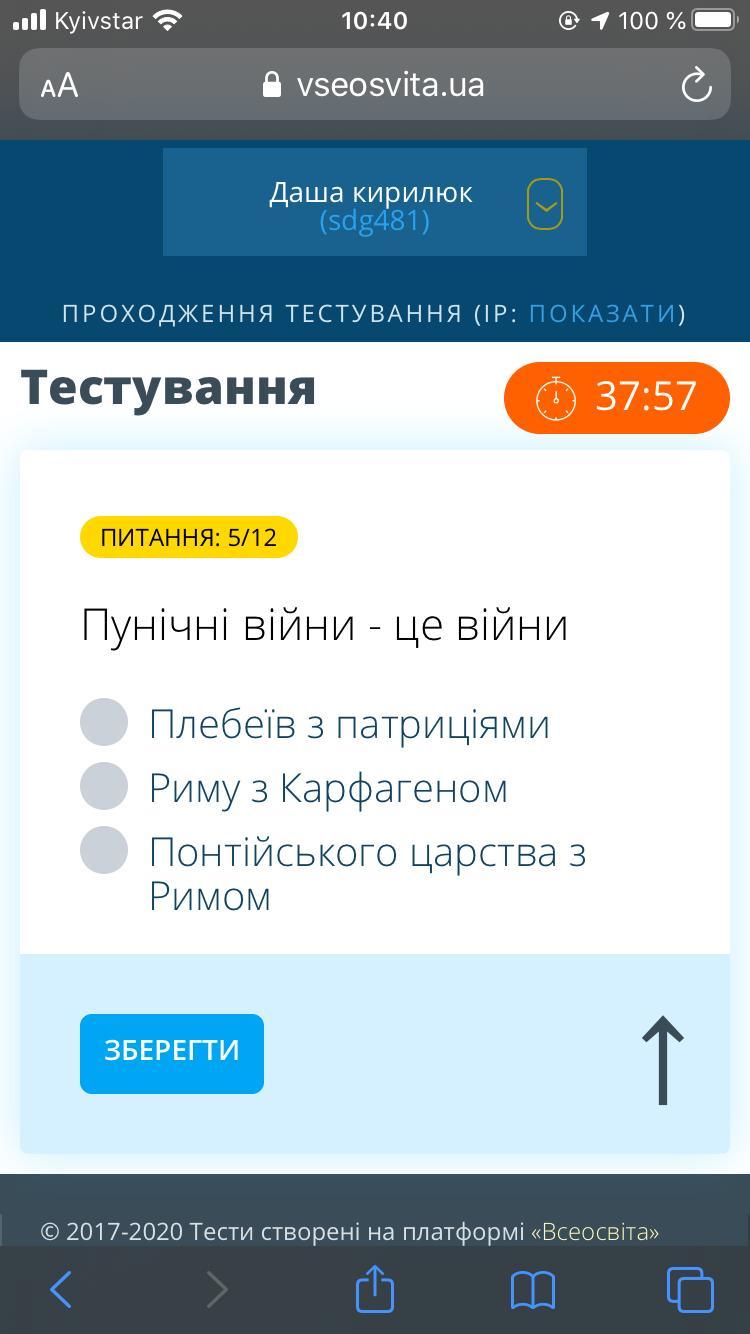Pick answer Понтійського царства з Римом
Image resolution: width=750 pixels, height=1334 pixels.
pos(104,851)
